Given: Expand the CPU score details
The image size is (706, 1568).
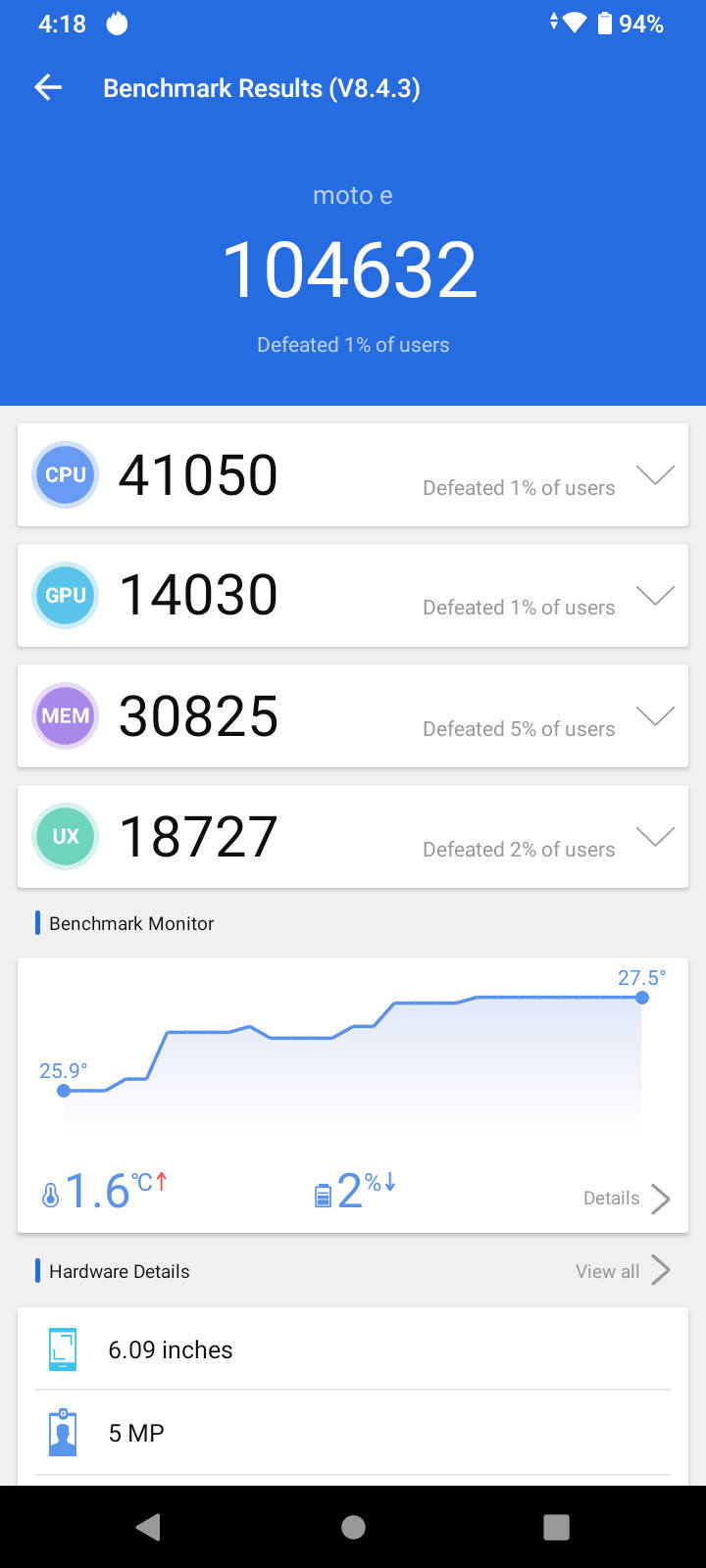Looking at the screenshot, I should pos(655,475).
